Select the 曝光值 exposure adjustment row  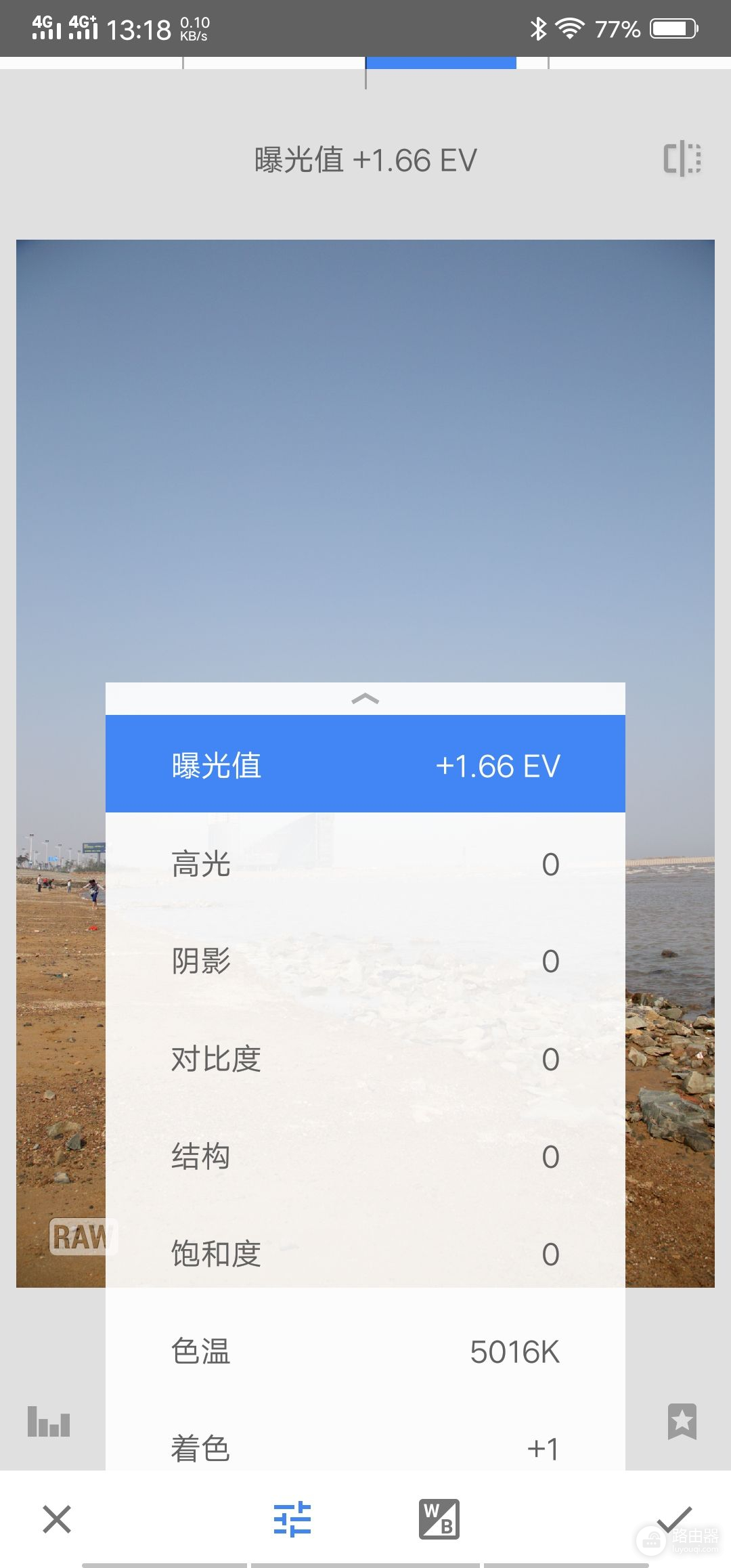click(365, 765)
